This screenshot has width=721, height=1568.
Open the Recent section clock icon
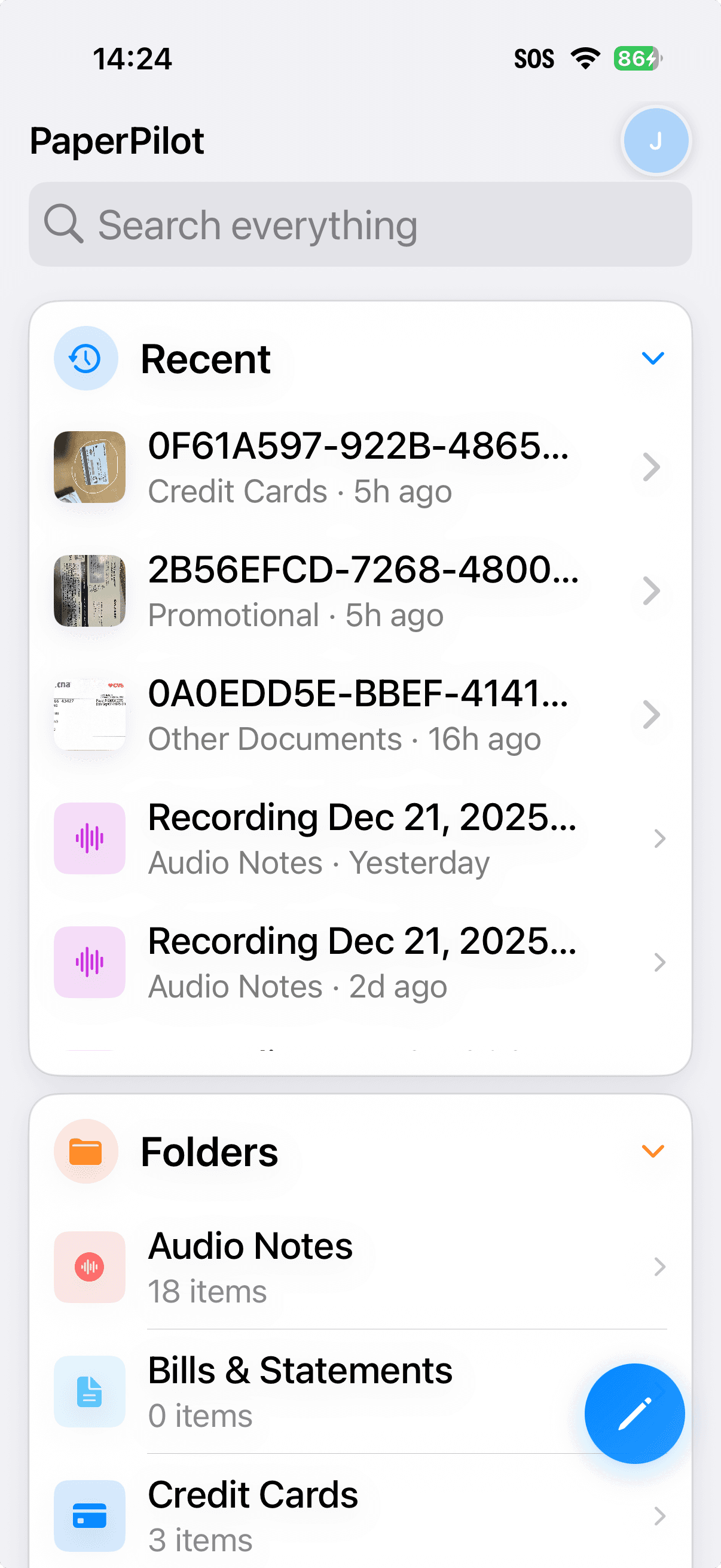coord(84,359)
